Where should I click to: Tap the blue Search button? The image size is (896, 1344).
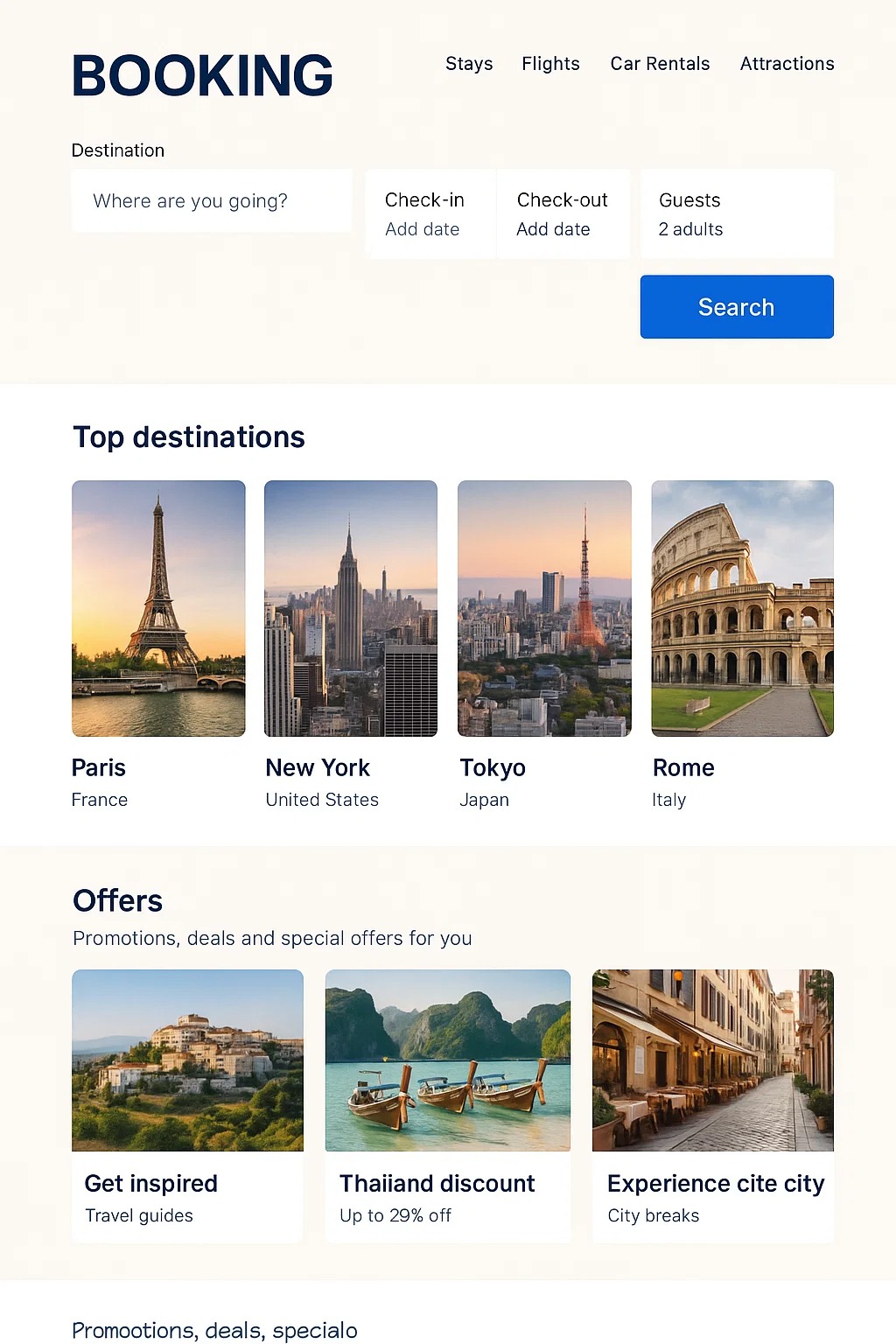tap(736, 307)
